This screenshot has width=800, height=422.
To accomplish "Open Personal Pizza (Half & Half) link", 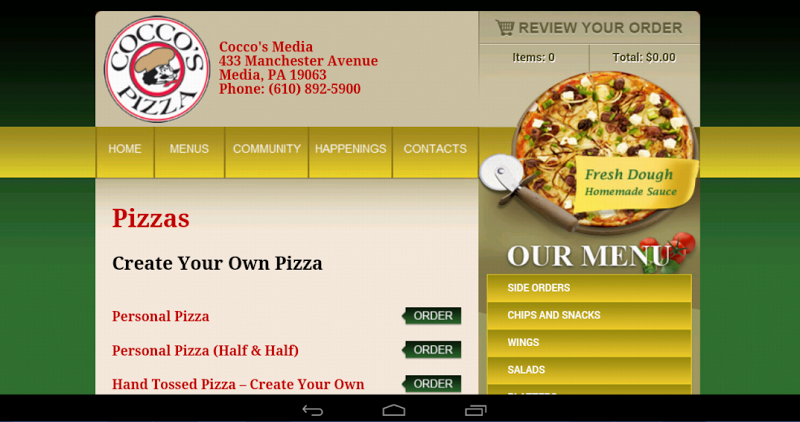I will [x=205, y=350].
